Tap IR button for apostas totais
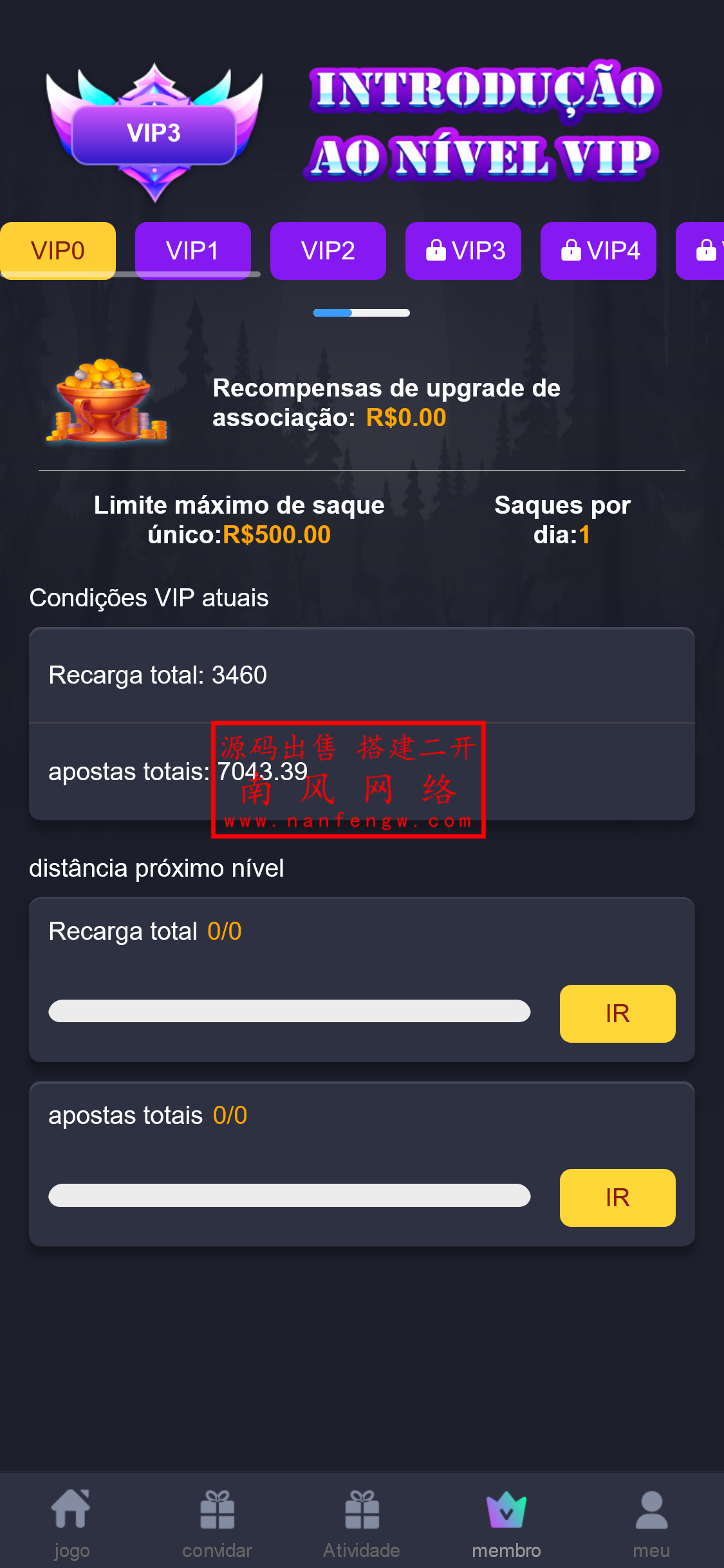 coord(617,1197)
